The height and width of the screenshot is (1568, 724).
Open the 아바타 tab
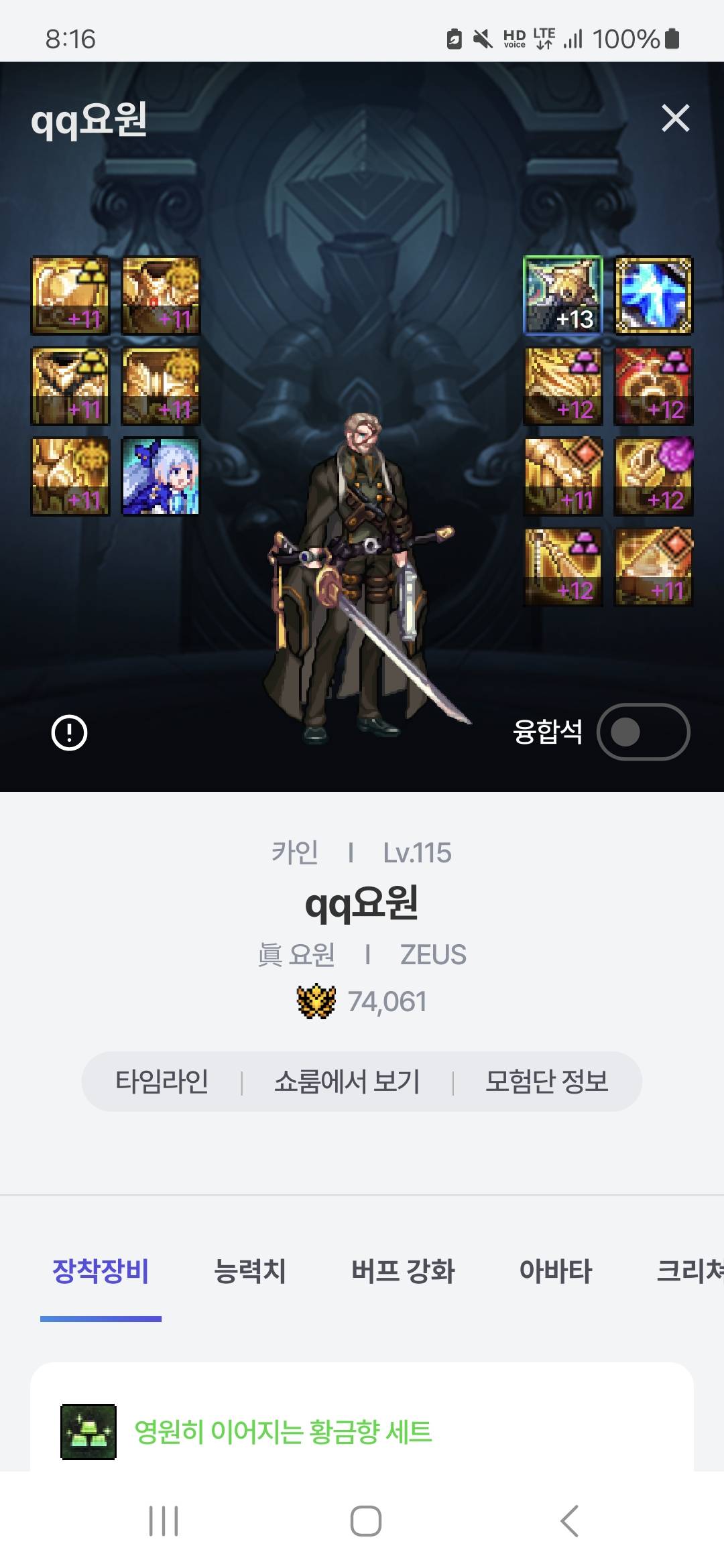[x=556, y=1271]
